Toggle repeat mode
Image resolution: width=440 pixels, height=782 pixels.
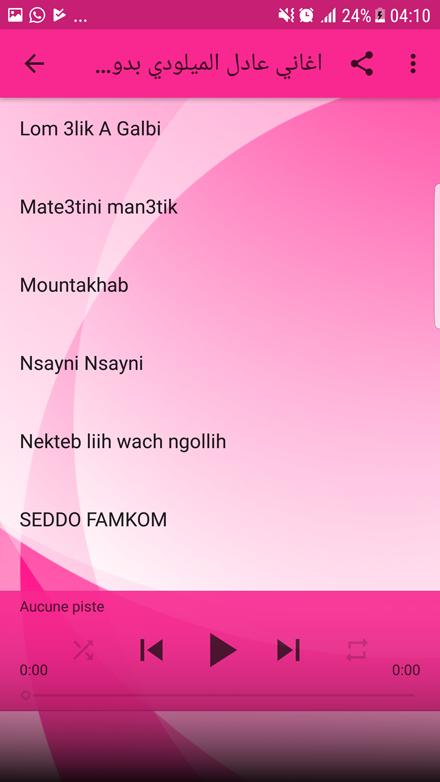point(357,650)
